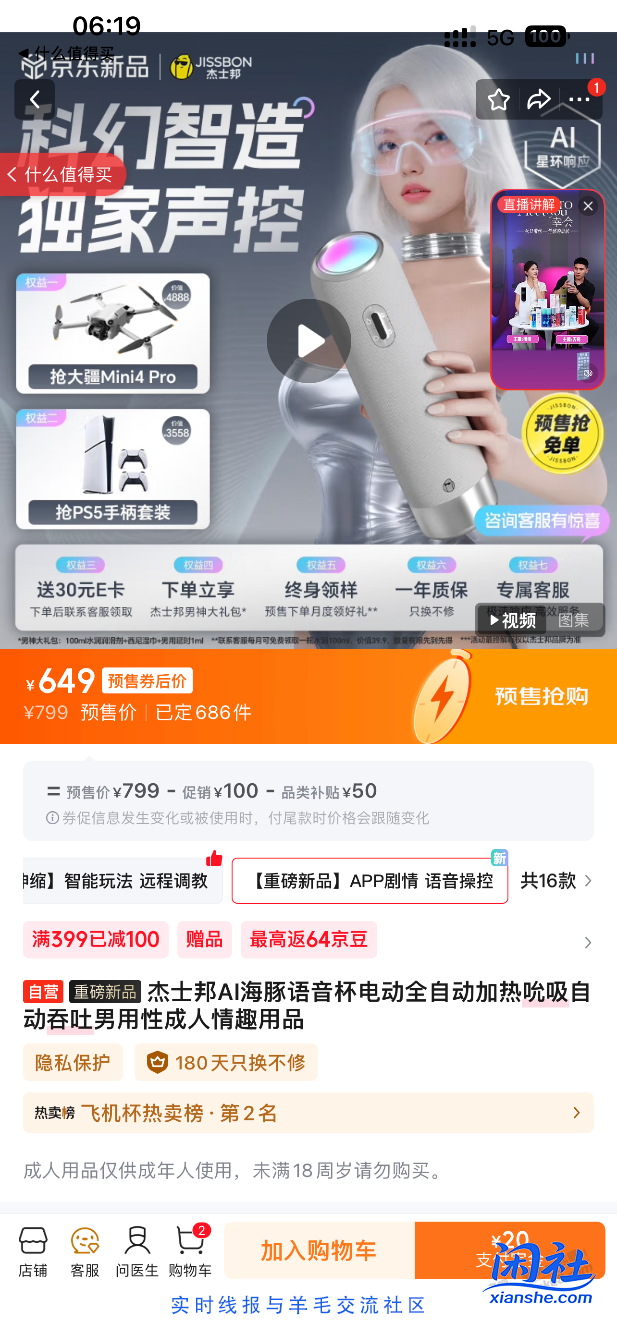The height and width of the screenshot is (1334, 617).
Task: Select the APP剧情 语音操控 variant
Action: point(370,881)
